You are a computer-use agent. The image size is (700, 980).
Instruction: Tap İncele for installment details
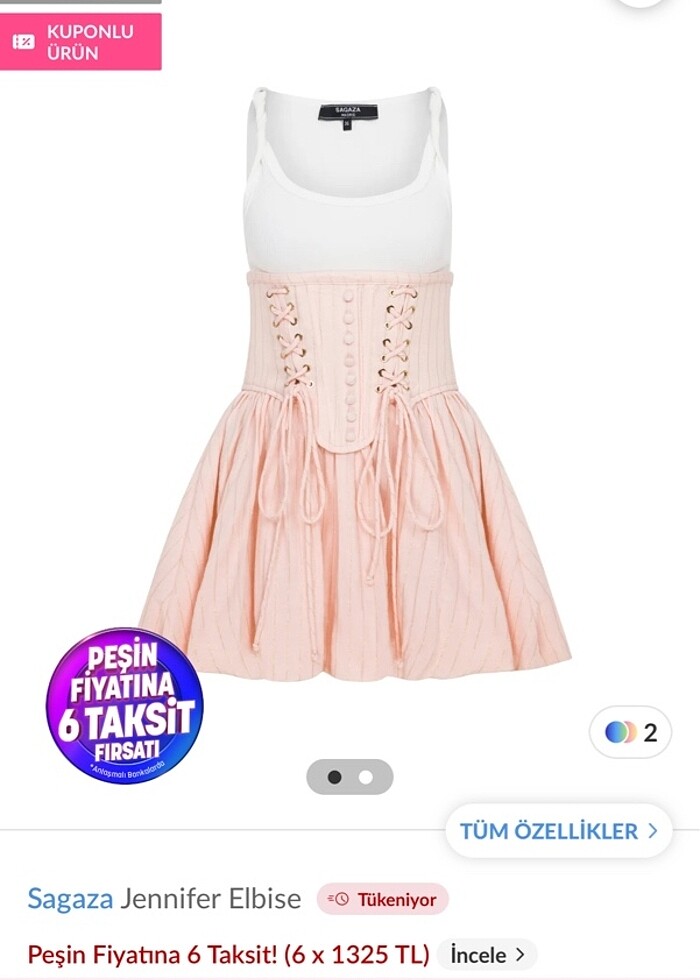[487, 954]
